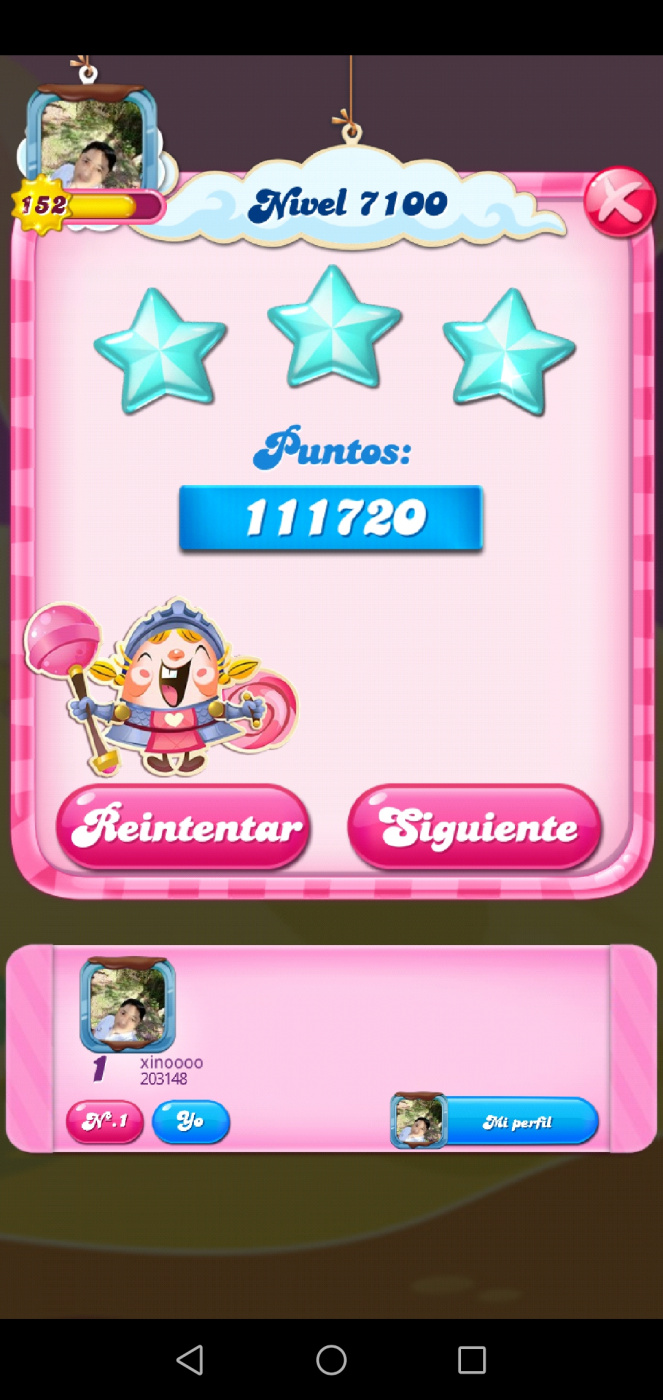Close the level 7100 results dialog

point(619,202)
